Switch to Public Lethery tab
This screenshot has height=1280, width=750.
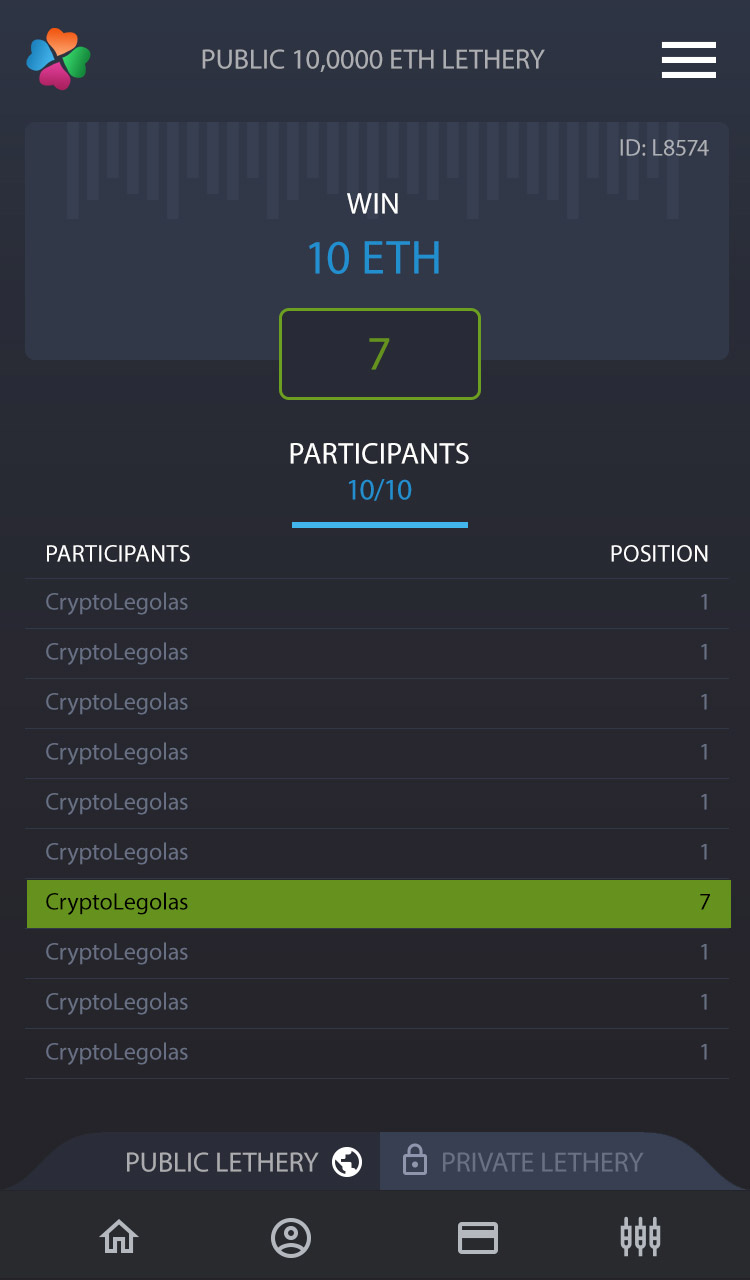242,1162
